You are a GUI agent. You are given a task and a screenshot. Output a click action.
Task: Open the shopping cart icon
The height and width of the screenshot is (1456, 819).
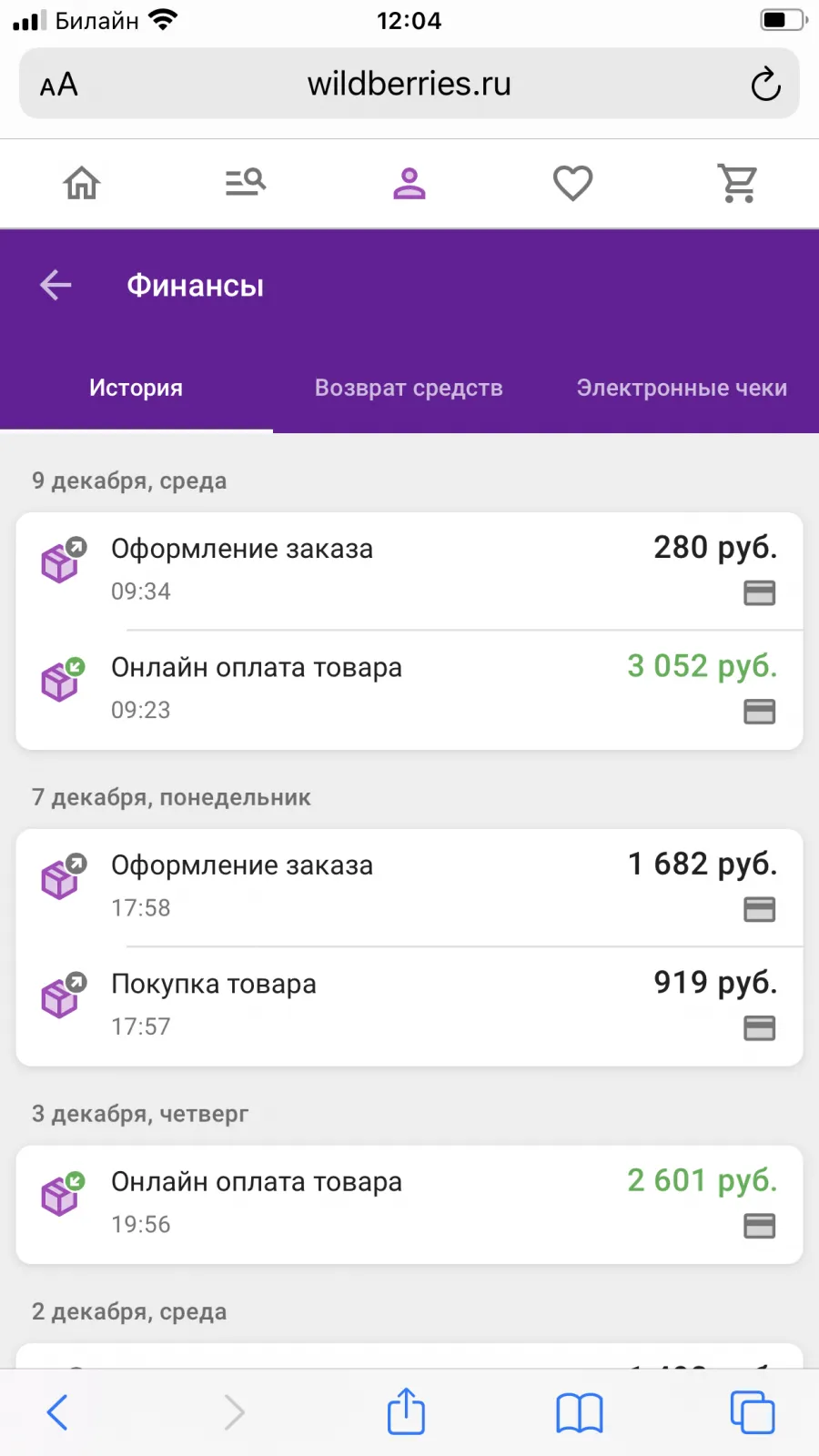[x=738, y=183]
